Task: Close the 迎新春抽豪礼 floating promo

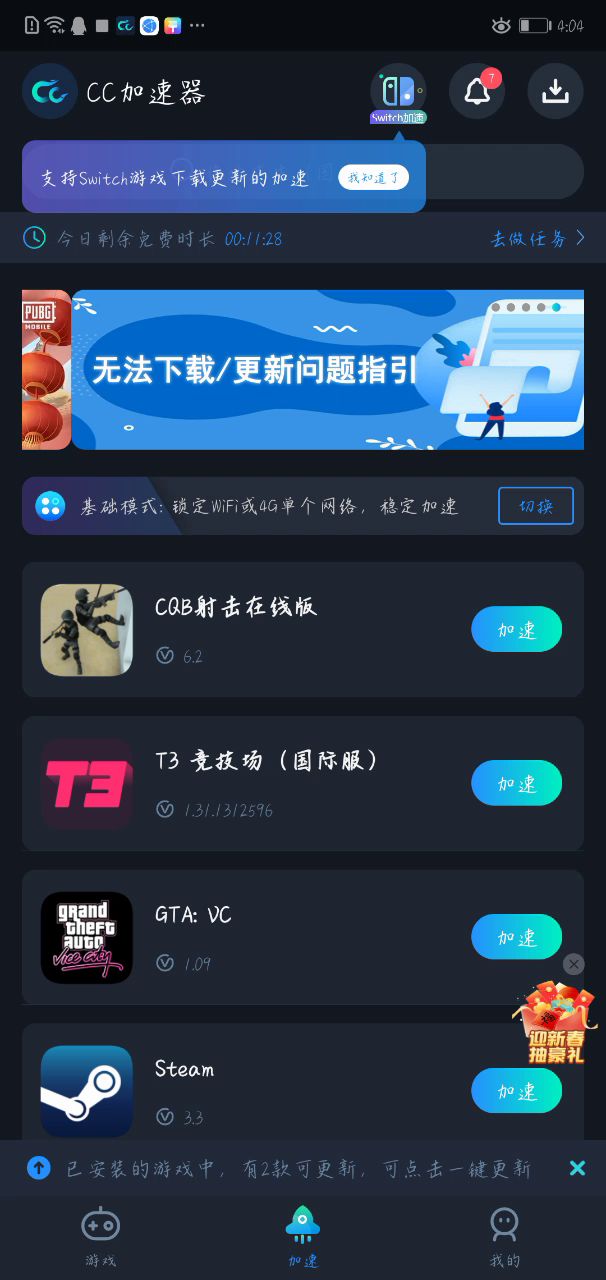Action: coord(573,964)
